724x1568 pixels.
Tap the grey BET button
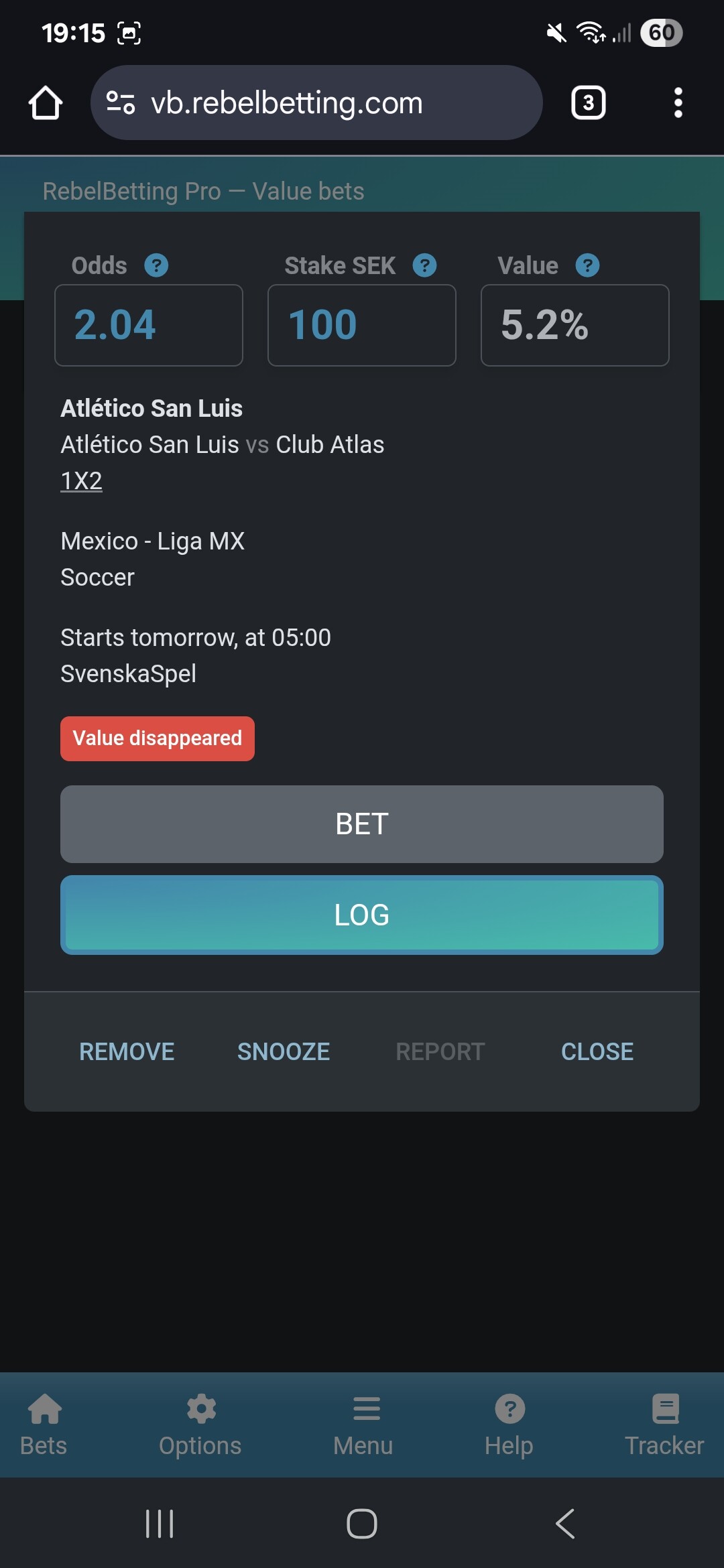(362, 824)
